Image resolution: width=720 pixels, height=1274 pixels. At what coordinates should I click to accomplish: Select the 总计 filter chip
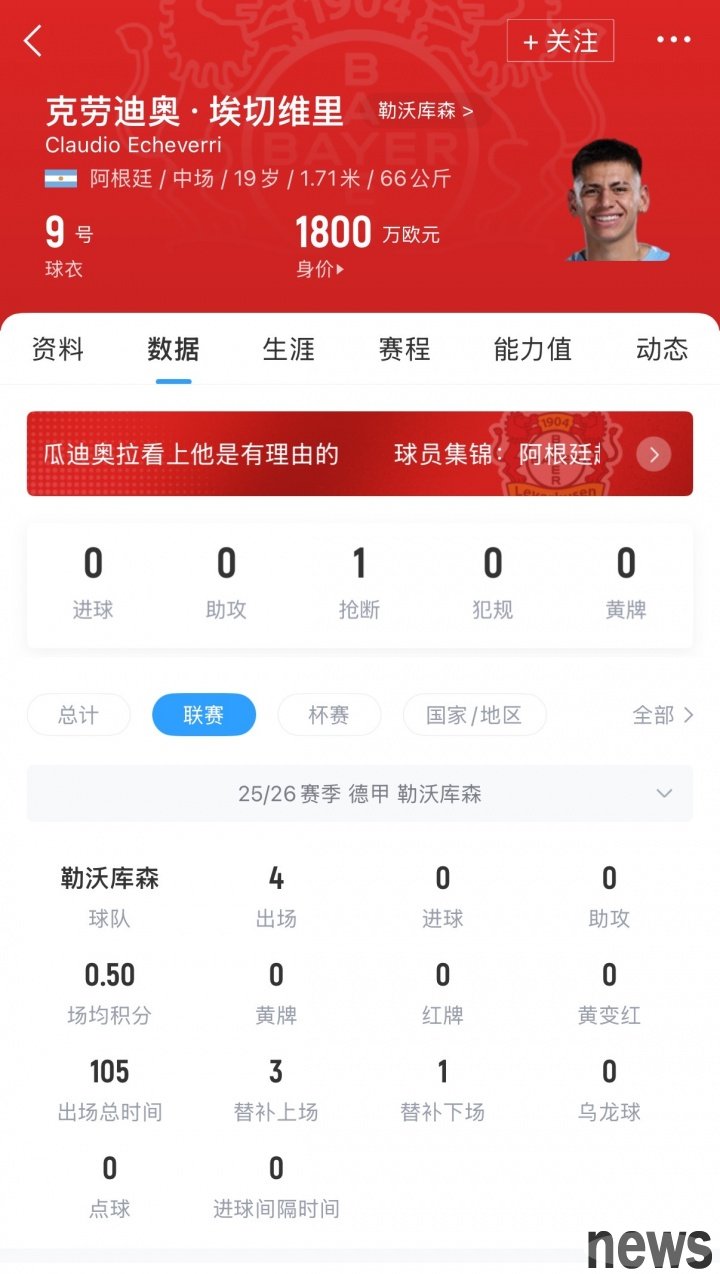coord(78,715)
